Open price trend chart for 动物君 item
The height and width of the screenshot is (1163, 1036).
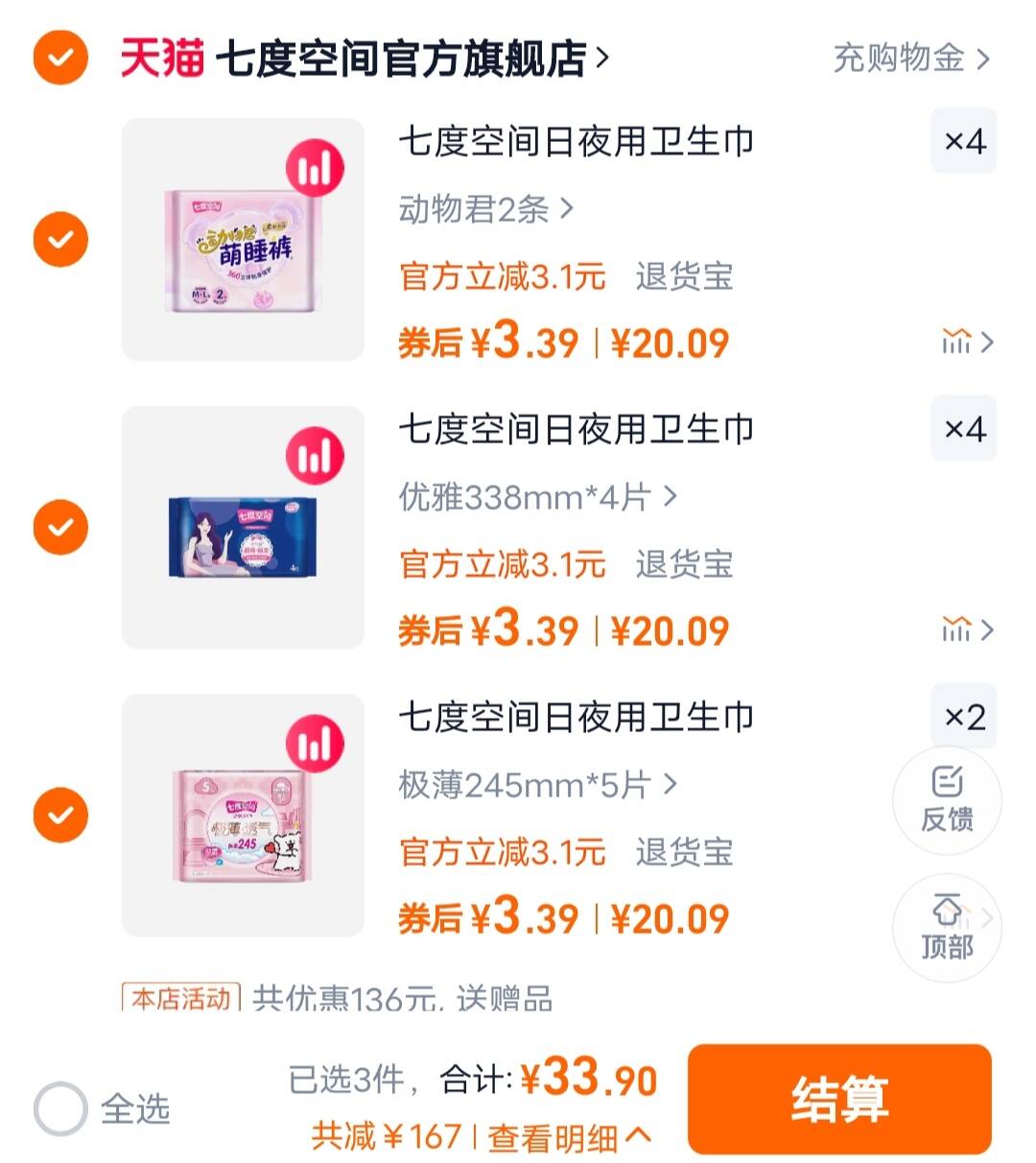click(964, 342)
